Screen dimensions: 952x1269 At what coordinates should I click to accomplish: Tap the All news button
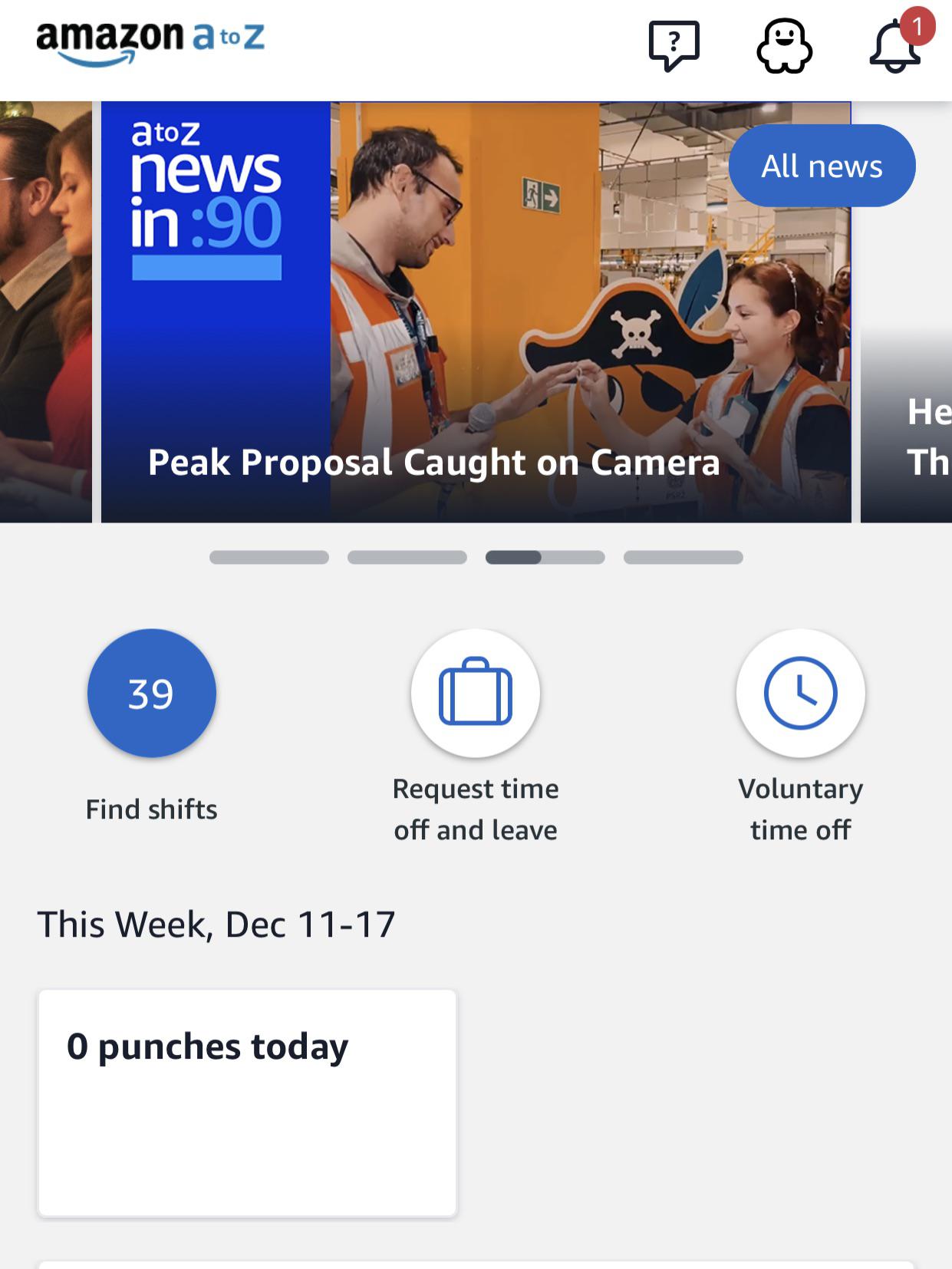click(822, 166)
